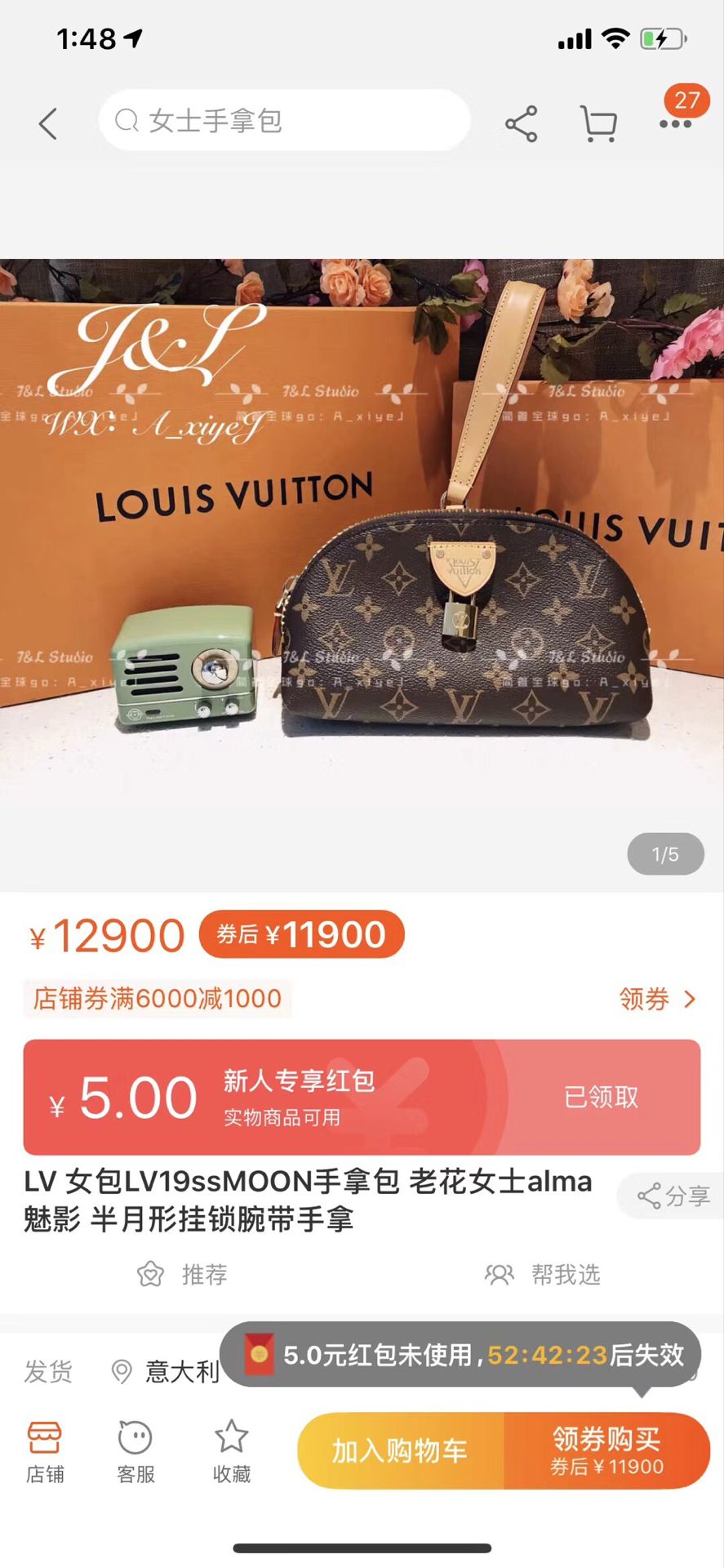This screenshot has width=724, height=1568.
Task: Tap the 帮我选 option
Action: [544, 1274]
